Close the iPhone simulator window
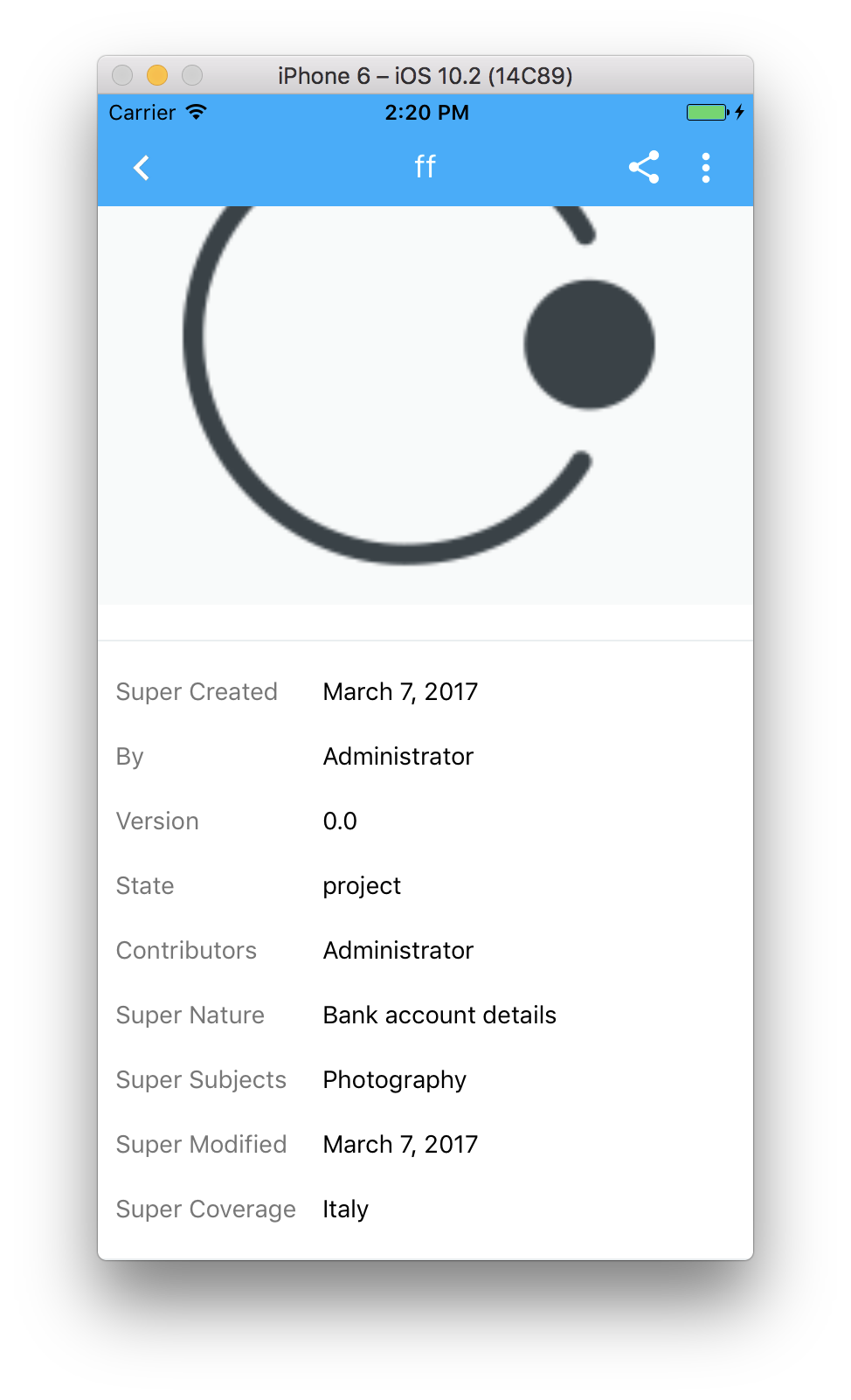851x1400 pixels. tap(122, 76)
